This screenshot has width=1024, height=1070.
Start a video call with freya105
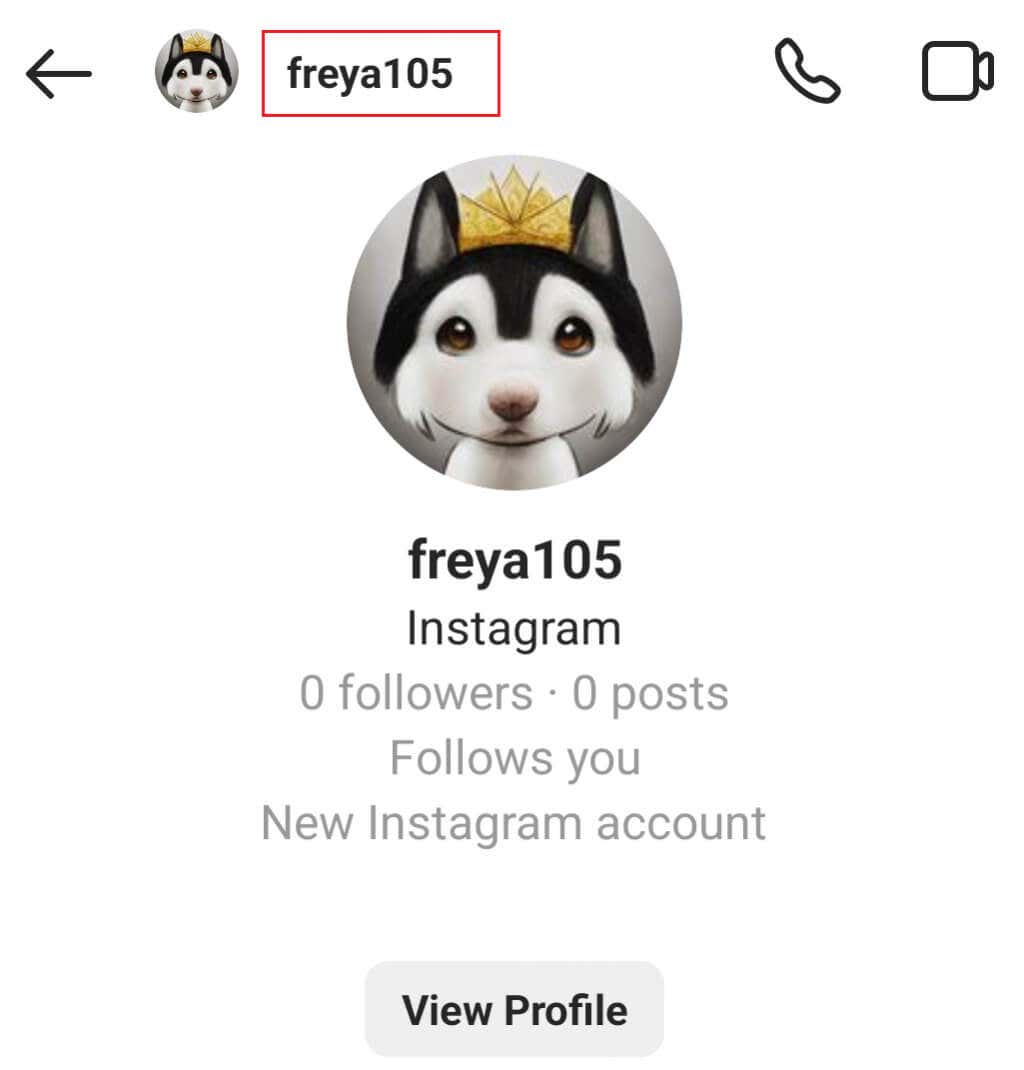click(956, 72)
